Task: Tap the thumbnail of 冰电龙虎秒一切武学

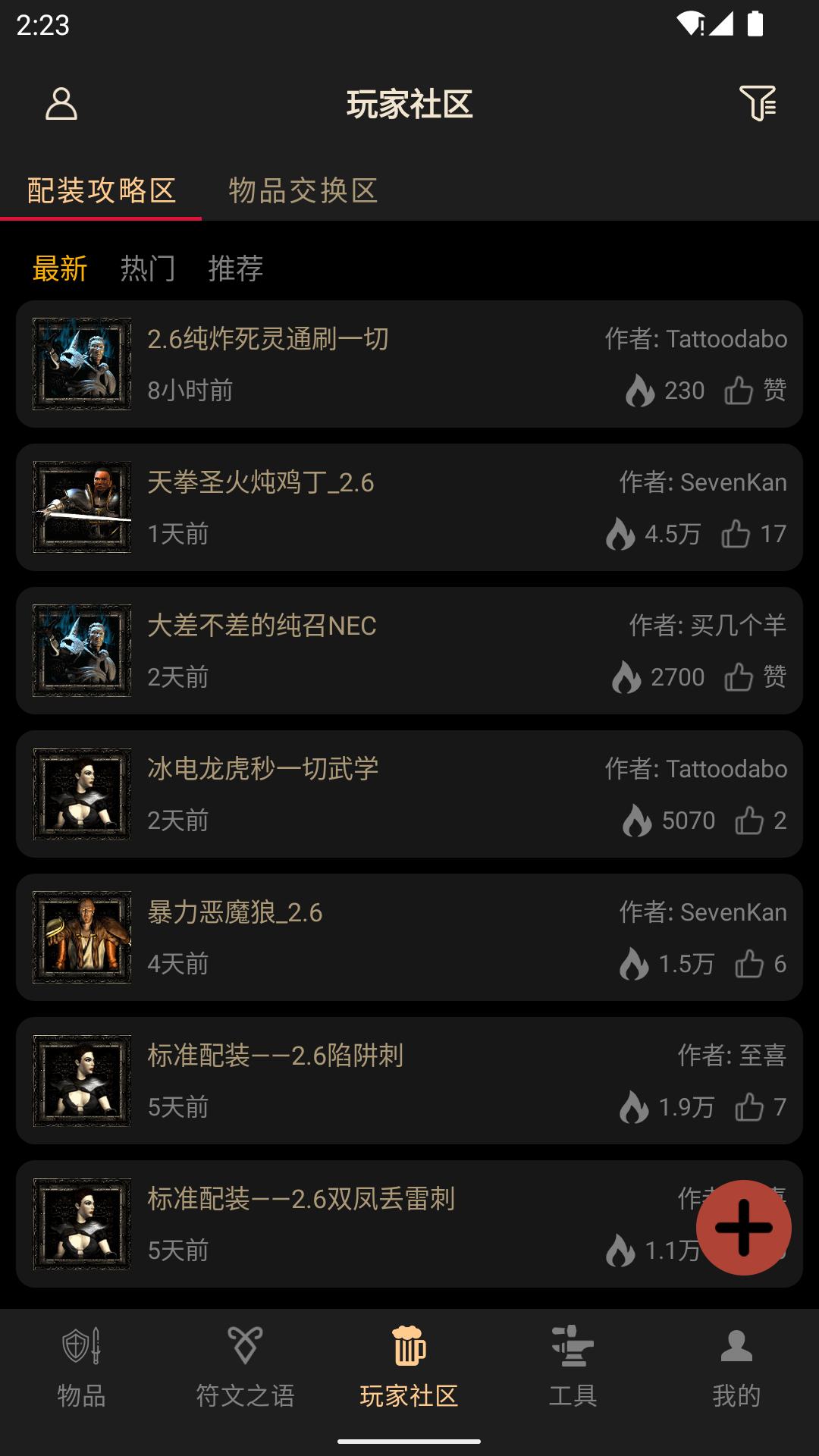Action: tap(81, 792)
